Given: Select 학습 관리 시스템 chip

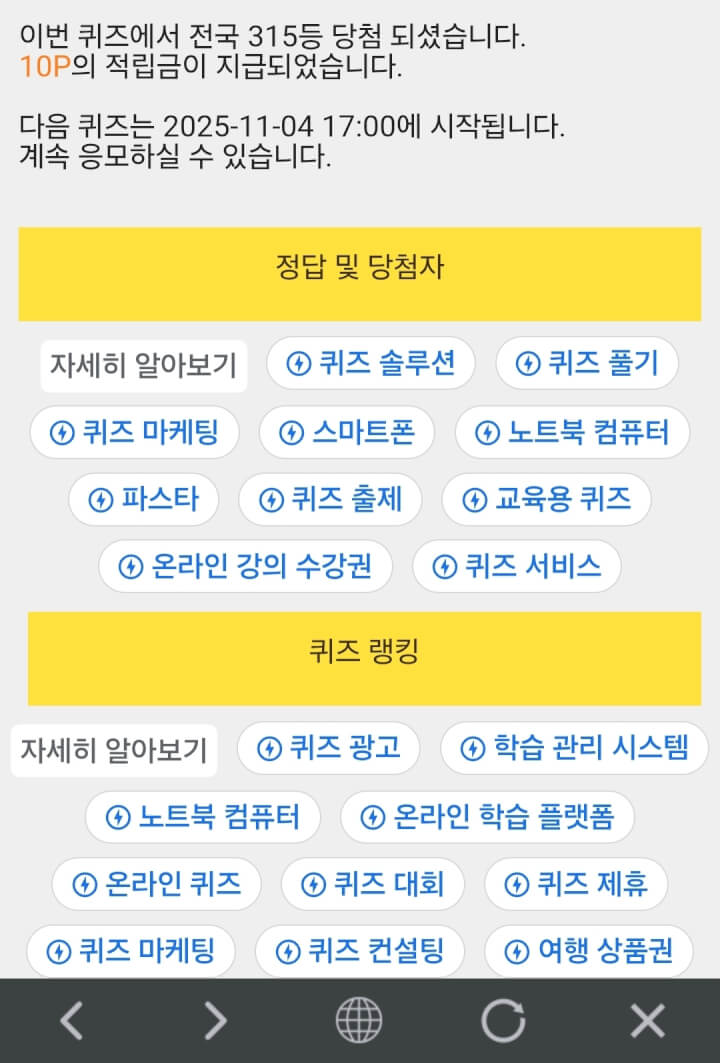Looking at the screenshot, I should pyautogui.click(x=574, y=748).
